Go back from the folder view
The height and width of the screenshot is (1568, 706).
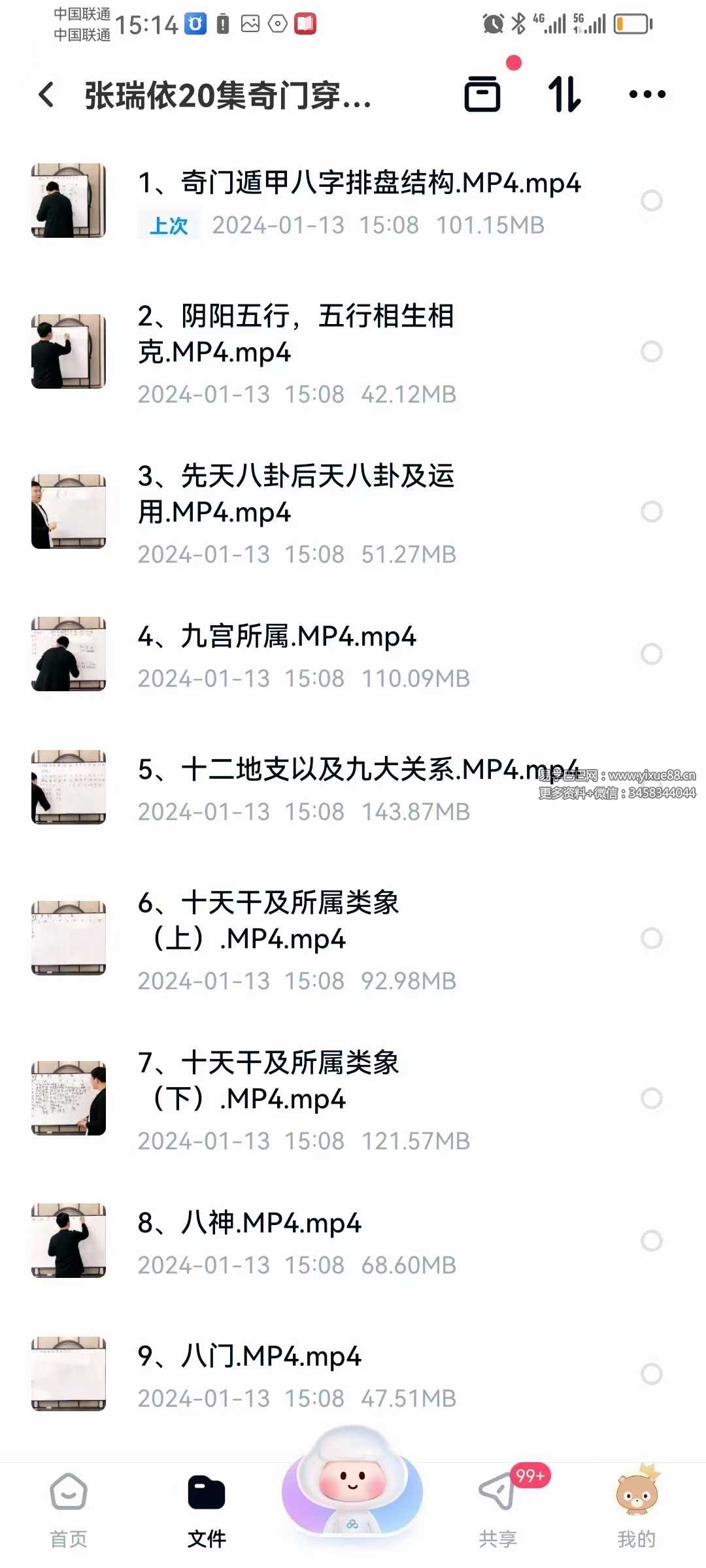click(47, 95)
